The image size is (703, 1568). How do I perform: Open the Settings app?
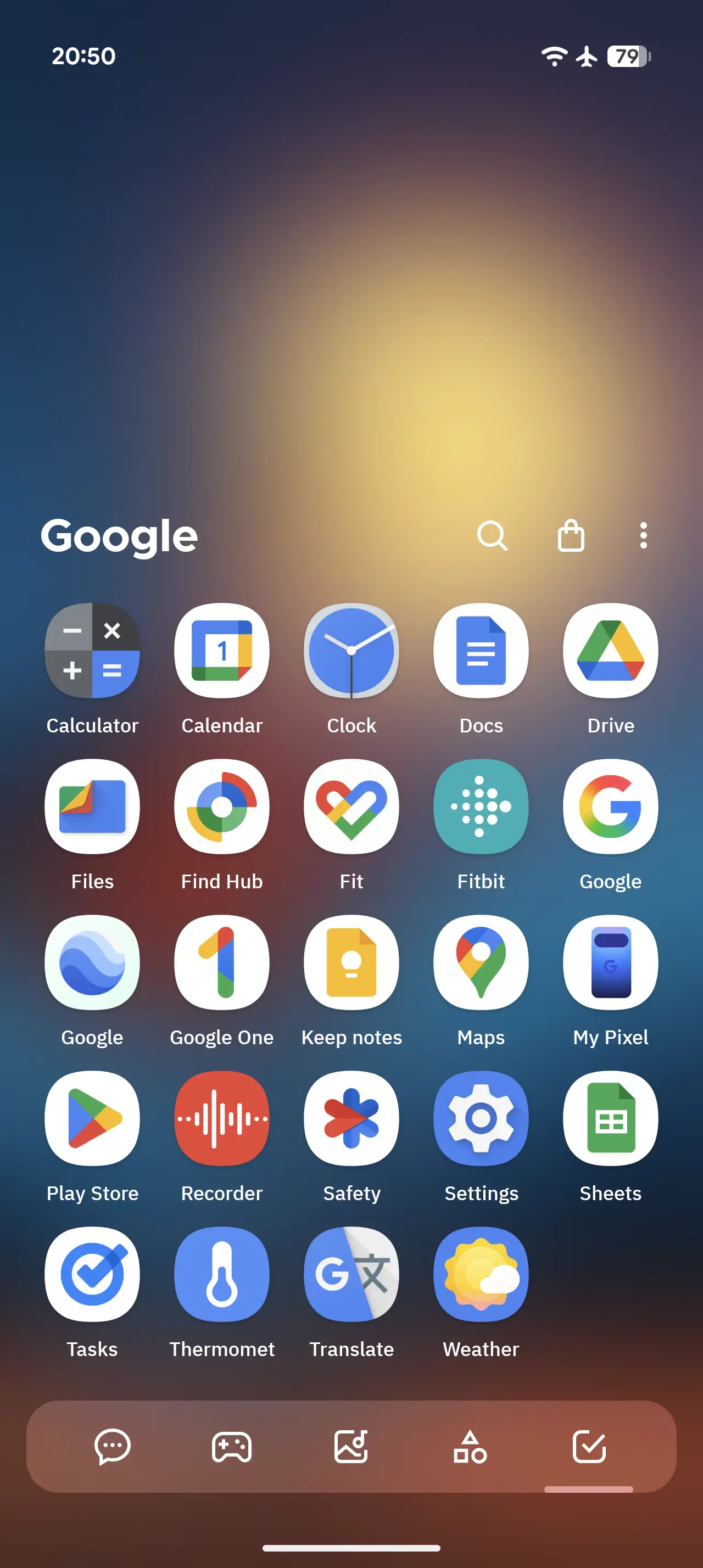481,1118
